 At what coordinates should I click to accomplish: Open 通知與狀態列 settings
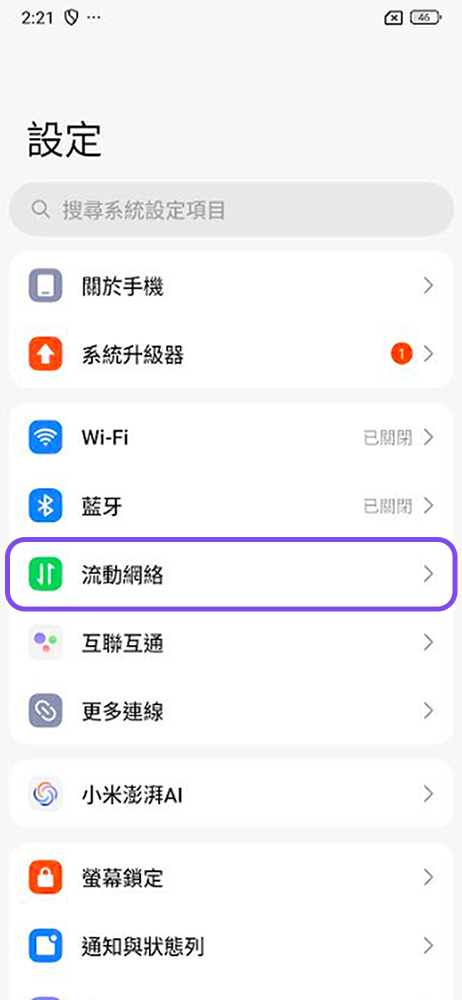(x=231, y=946)
